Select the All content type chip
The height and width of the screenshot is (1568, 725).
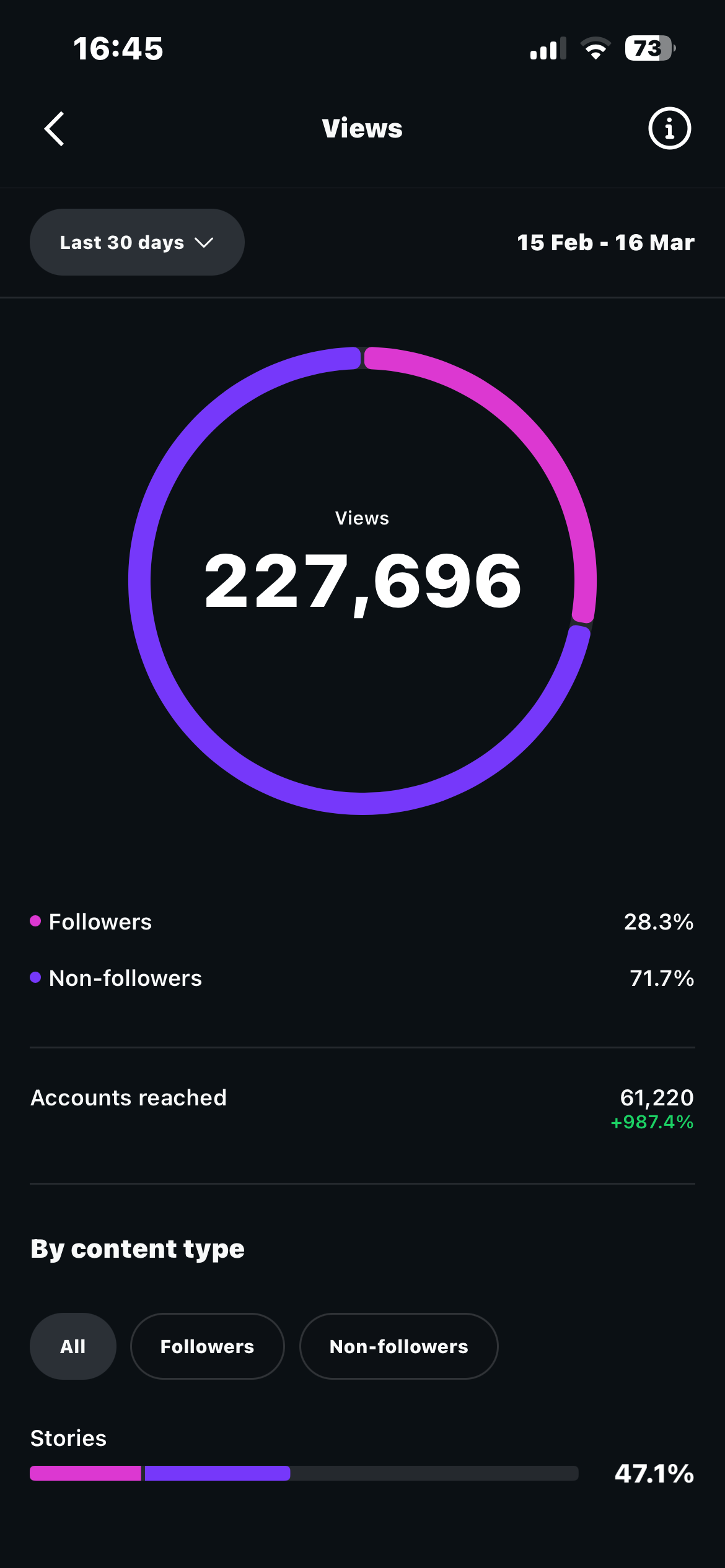pos(73,1346)
